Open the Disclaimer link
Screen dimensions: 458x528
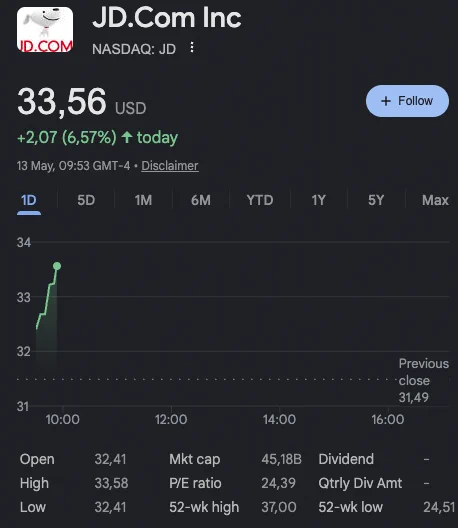(170, 166)
